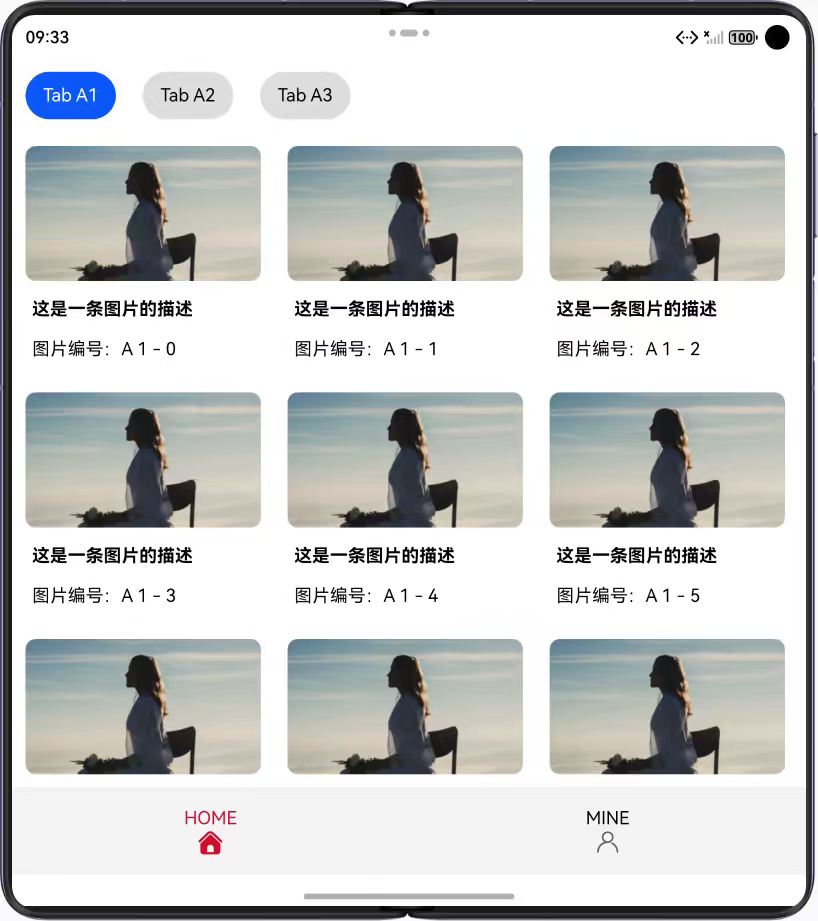
Task: Tap the gesture navigation bar at bottom
Action: click(x=408, y=897)
